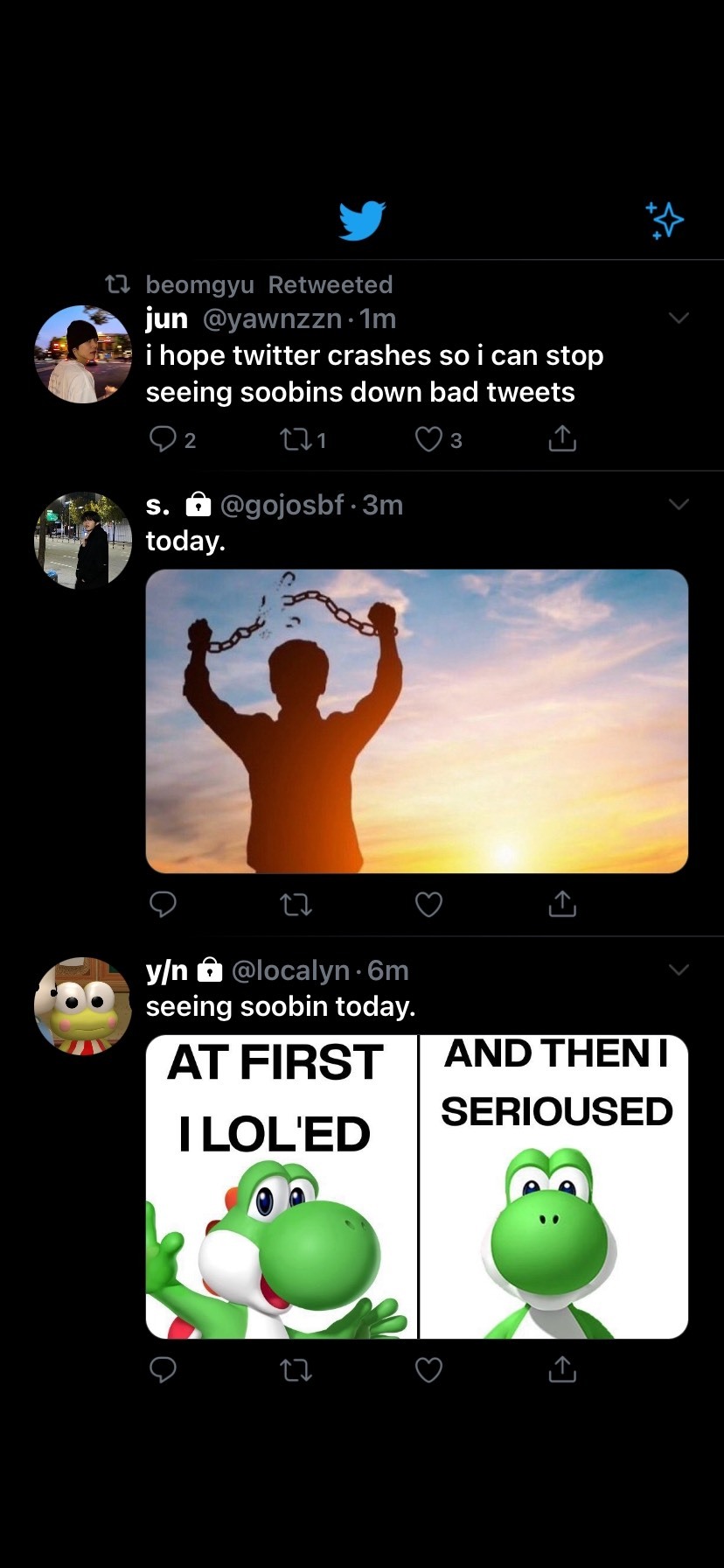This screenshot has width=724, height=1568.
Task: Like @localyn's "seeing soobin today" tweet
Action: click(428, 1369)
